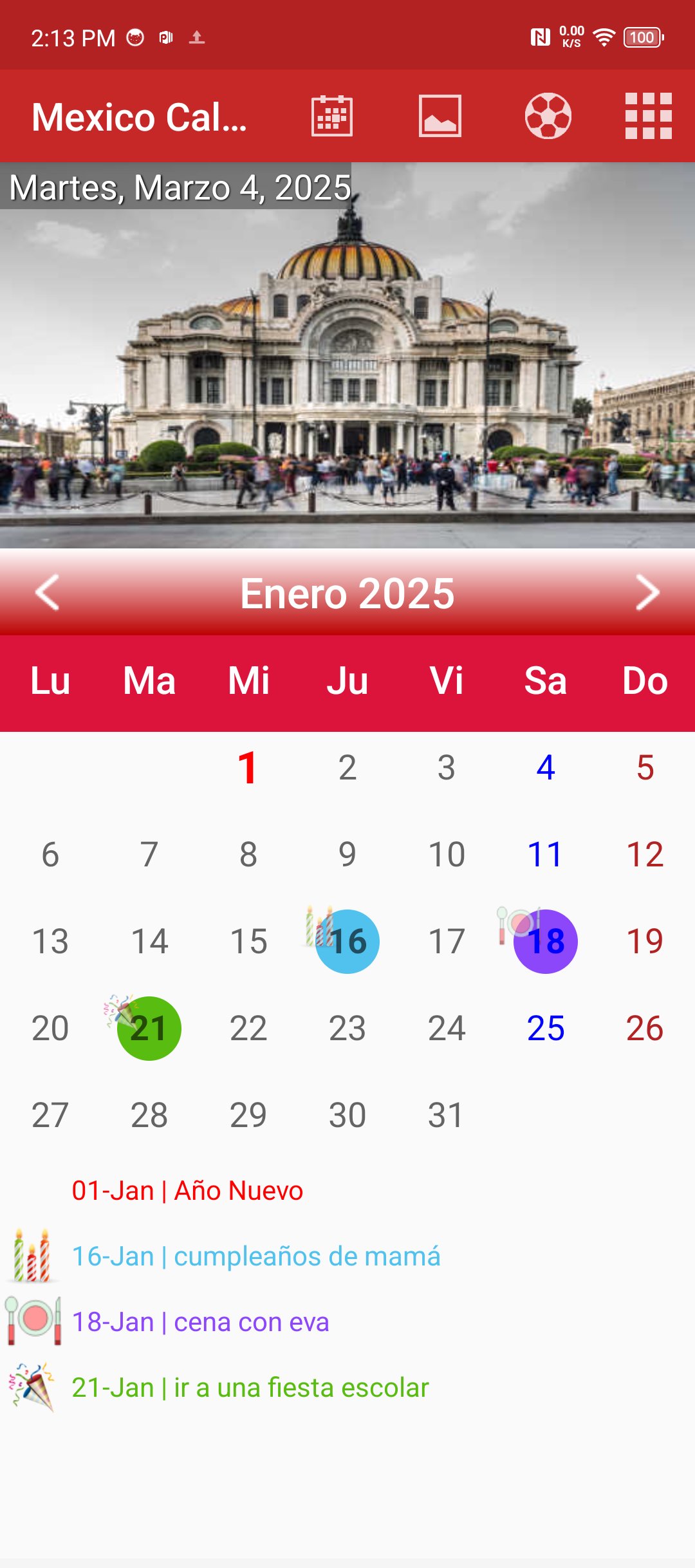Viewport: 695px width, 1568px height.
Task: Choose day 25 in the calendar
Action: (546, 1028)
